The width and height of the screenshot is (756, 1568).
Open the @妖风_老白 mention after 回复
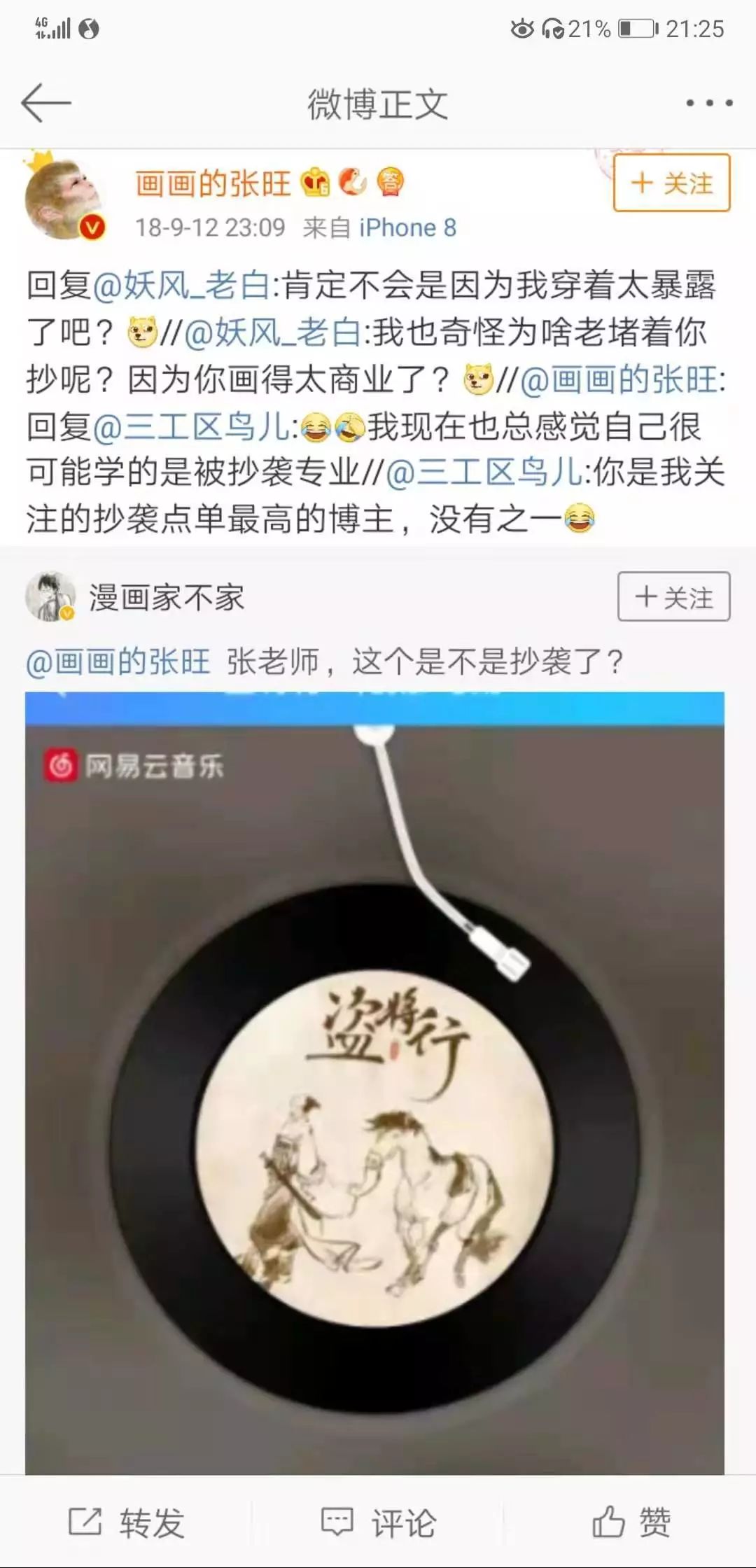click(181, 286)
